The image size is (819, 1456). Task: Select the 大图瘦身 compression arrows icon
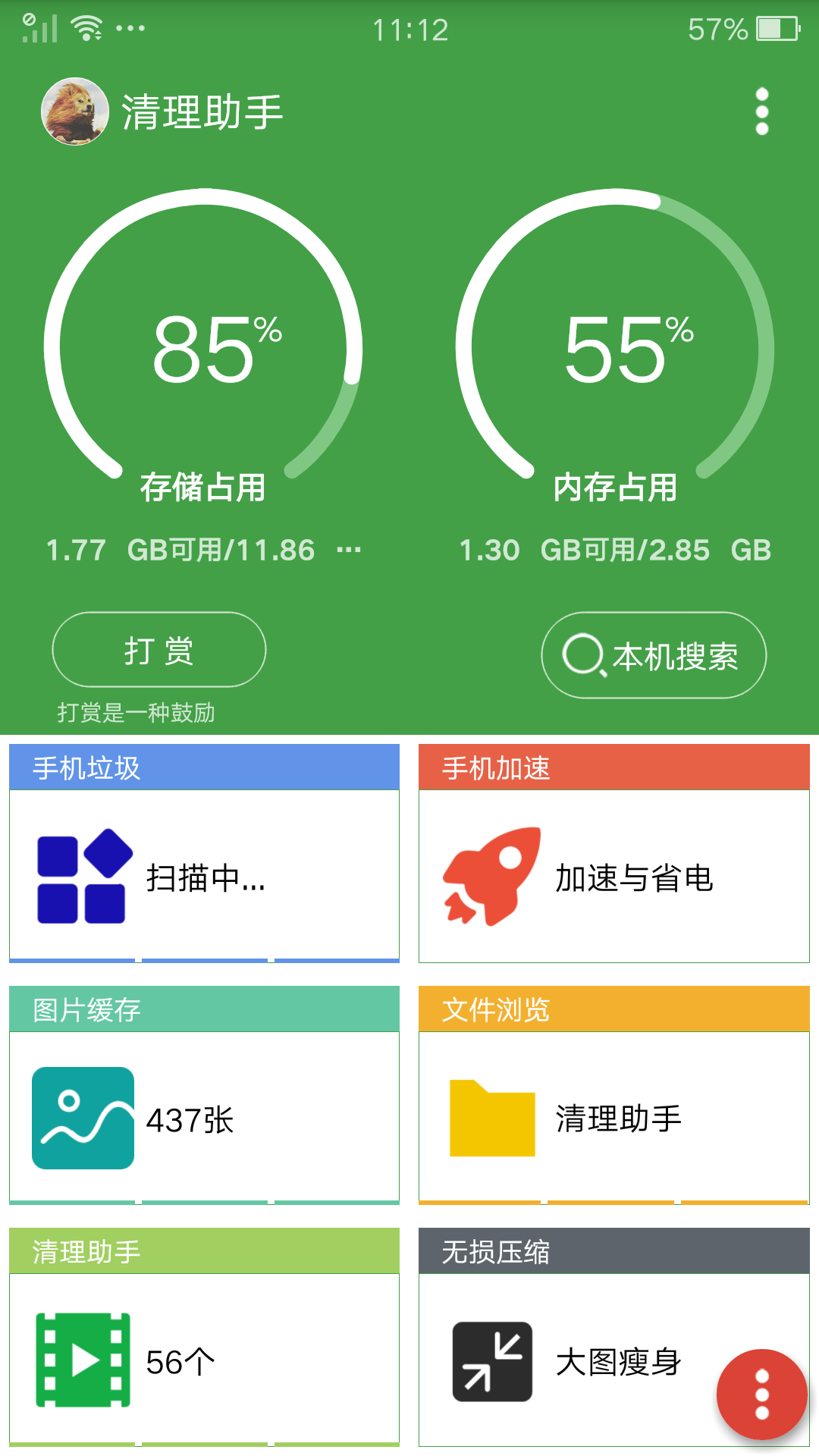pos(494,1360)
